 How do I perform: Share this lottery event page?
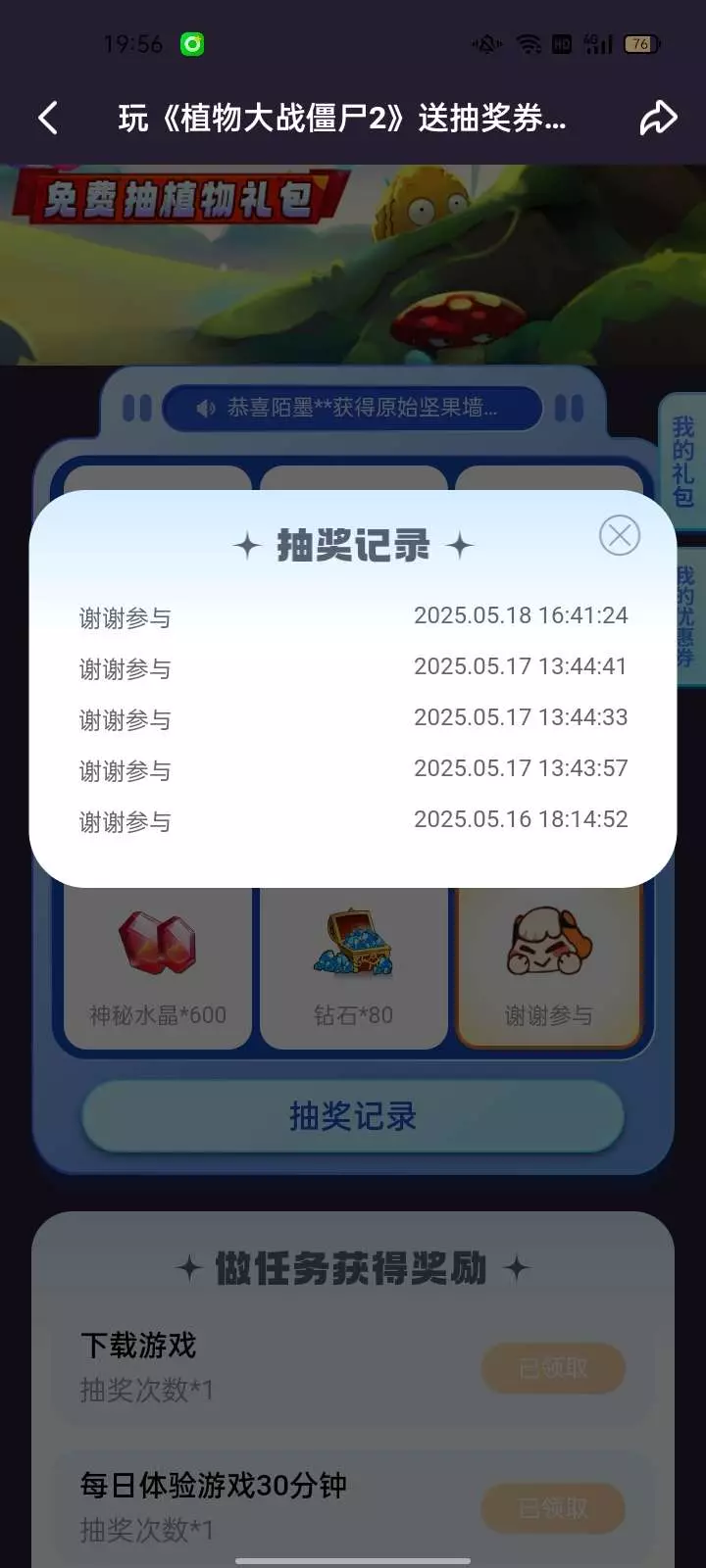658,119
